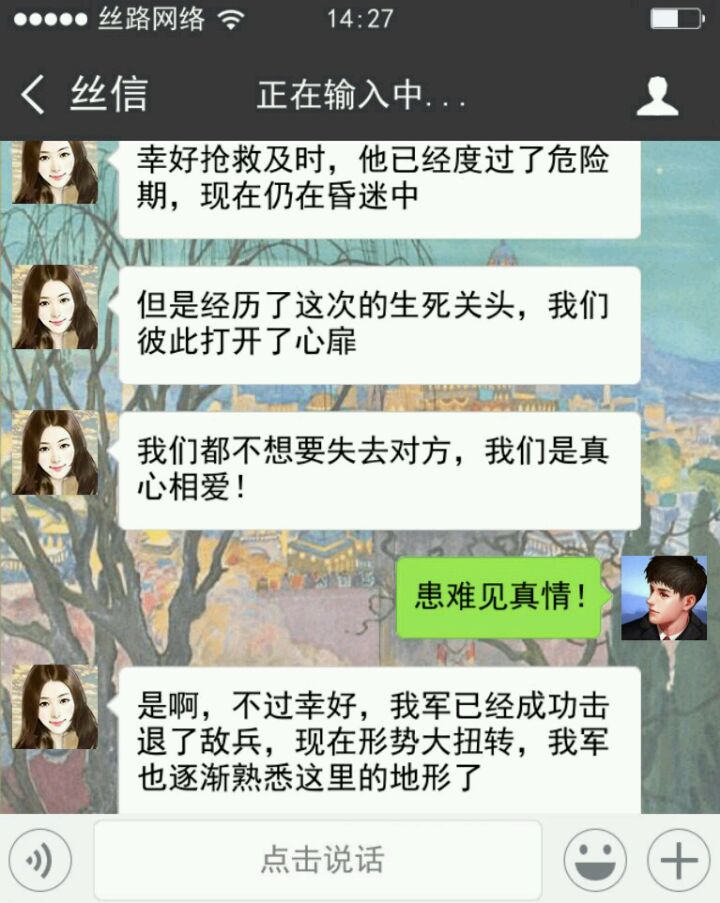Open the plus attachments menu
720x903 pixels.
[x=678, y=859]
